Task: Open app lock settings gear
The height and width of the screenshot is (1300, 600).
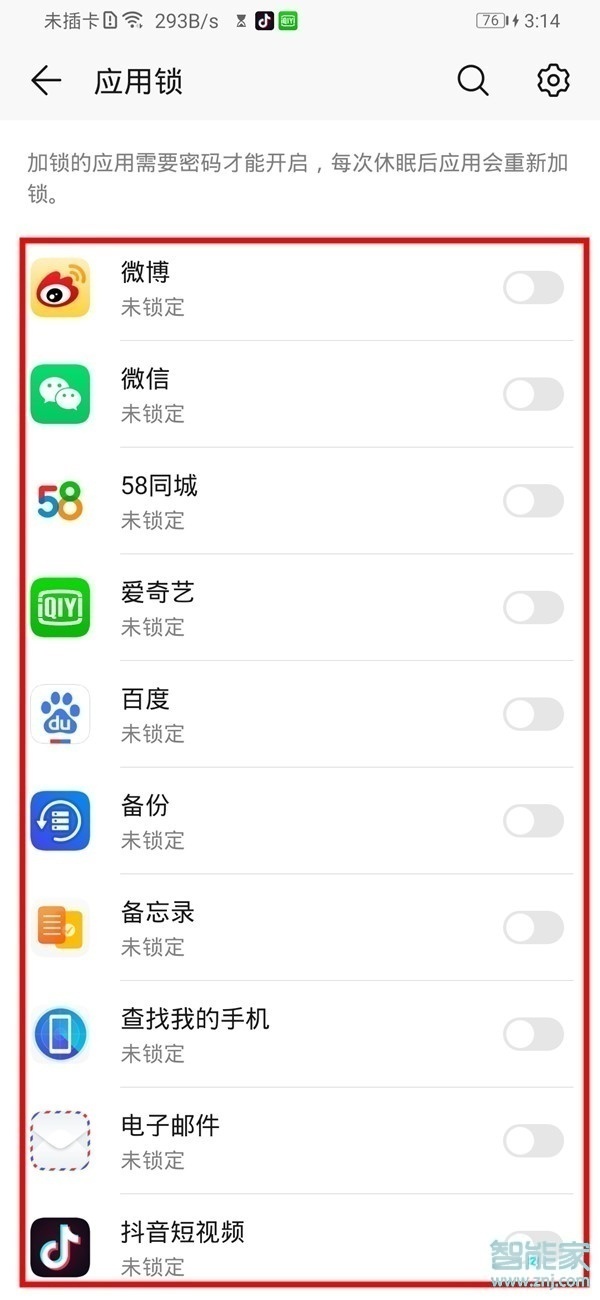Action: [x=553, y=81]
